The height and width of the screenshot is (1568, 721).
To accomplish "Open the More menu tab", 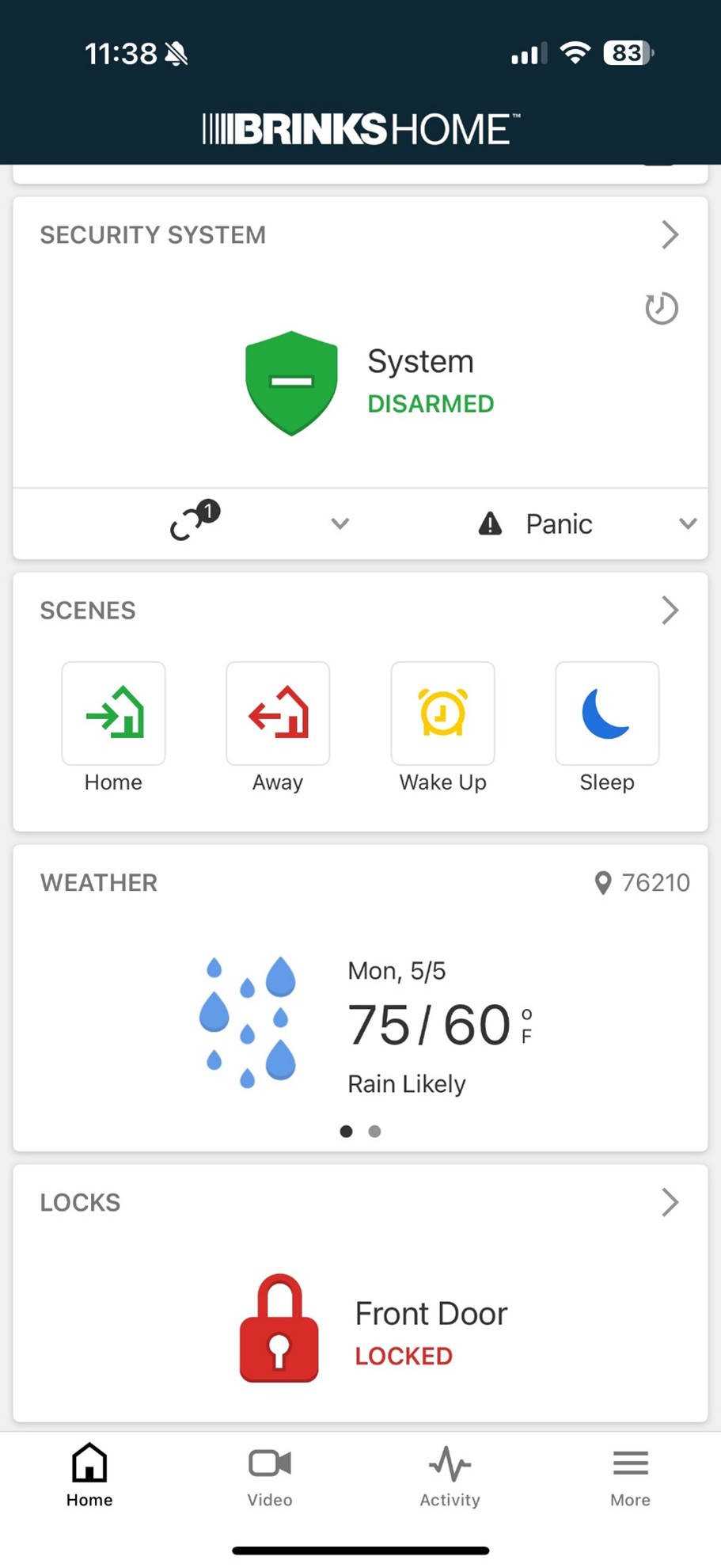I will [630, 1475].
